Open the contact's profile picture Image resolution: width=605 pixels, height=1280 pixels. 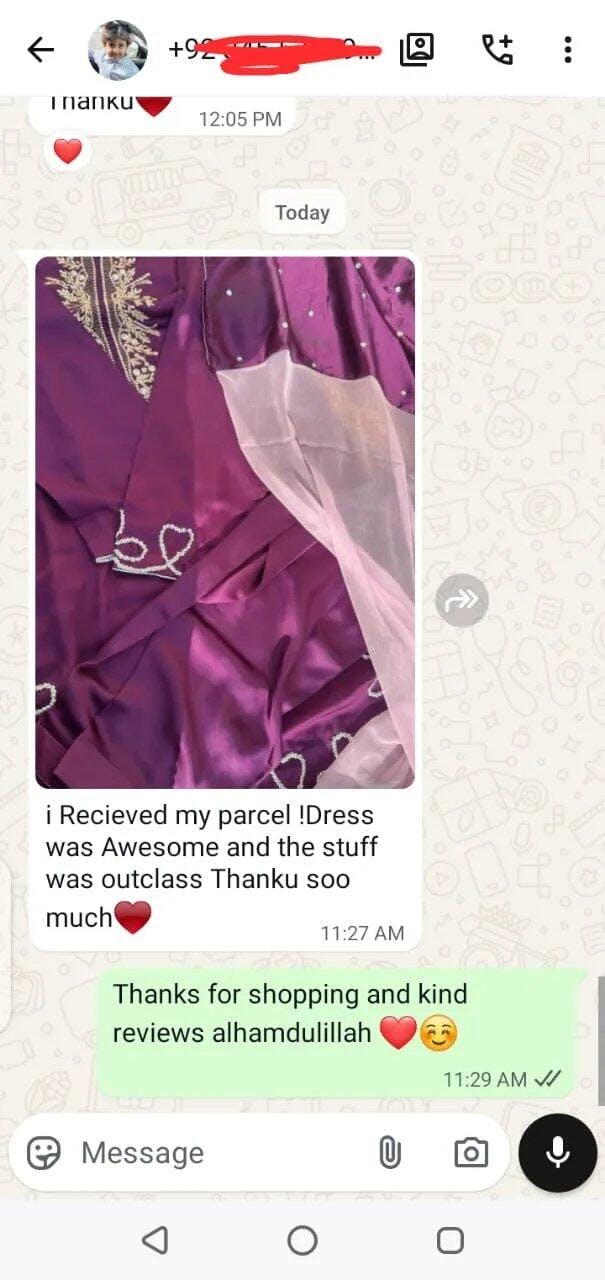(x=117, y=50)
